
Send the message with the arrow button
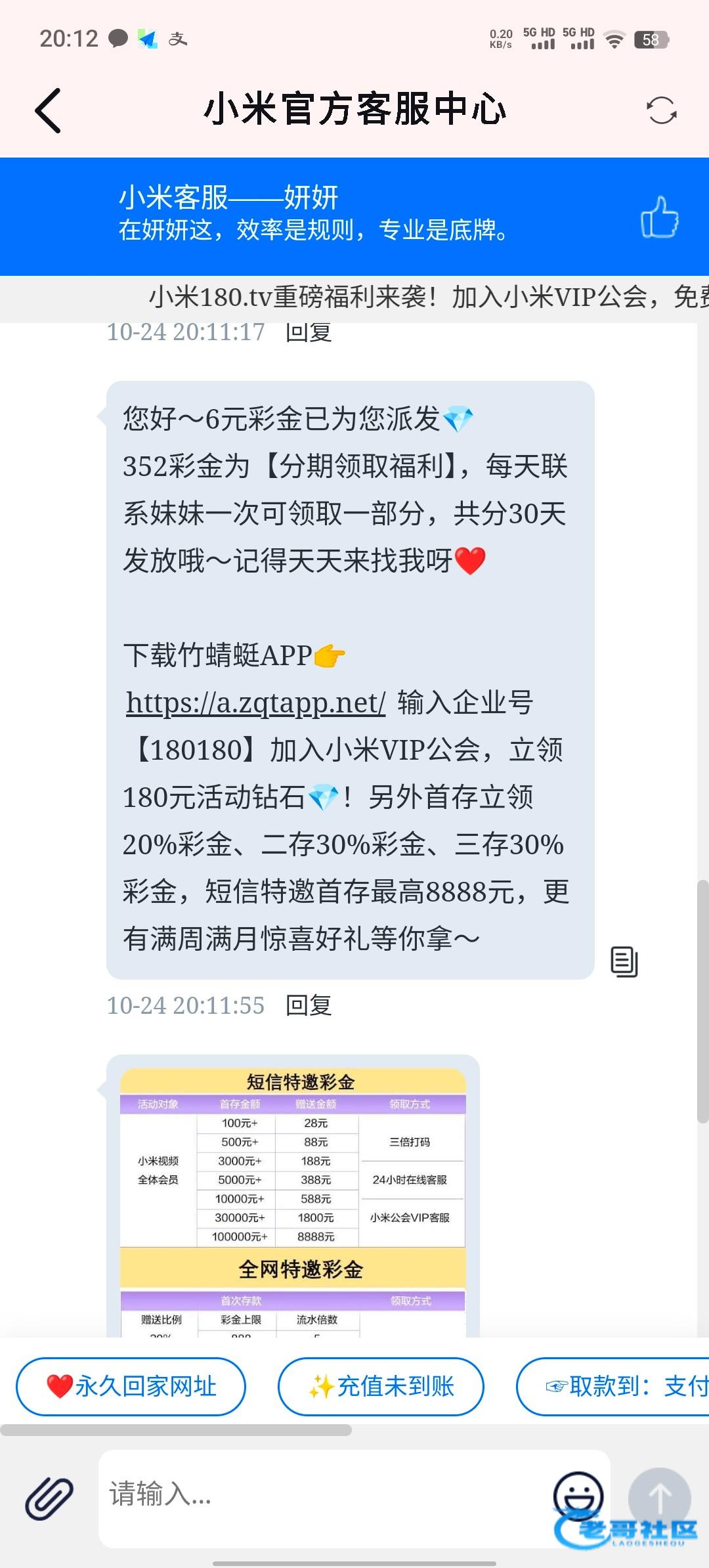pyautogui.click(x=659, y=1498)
